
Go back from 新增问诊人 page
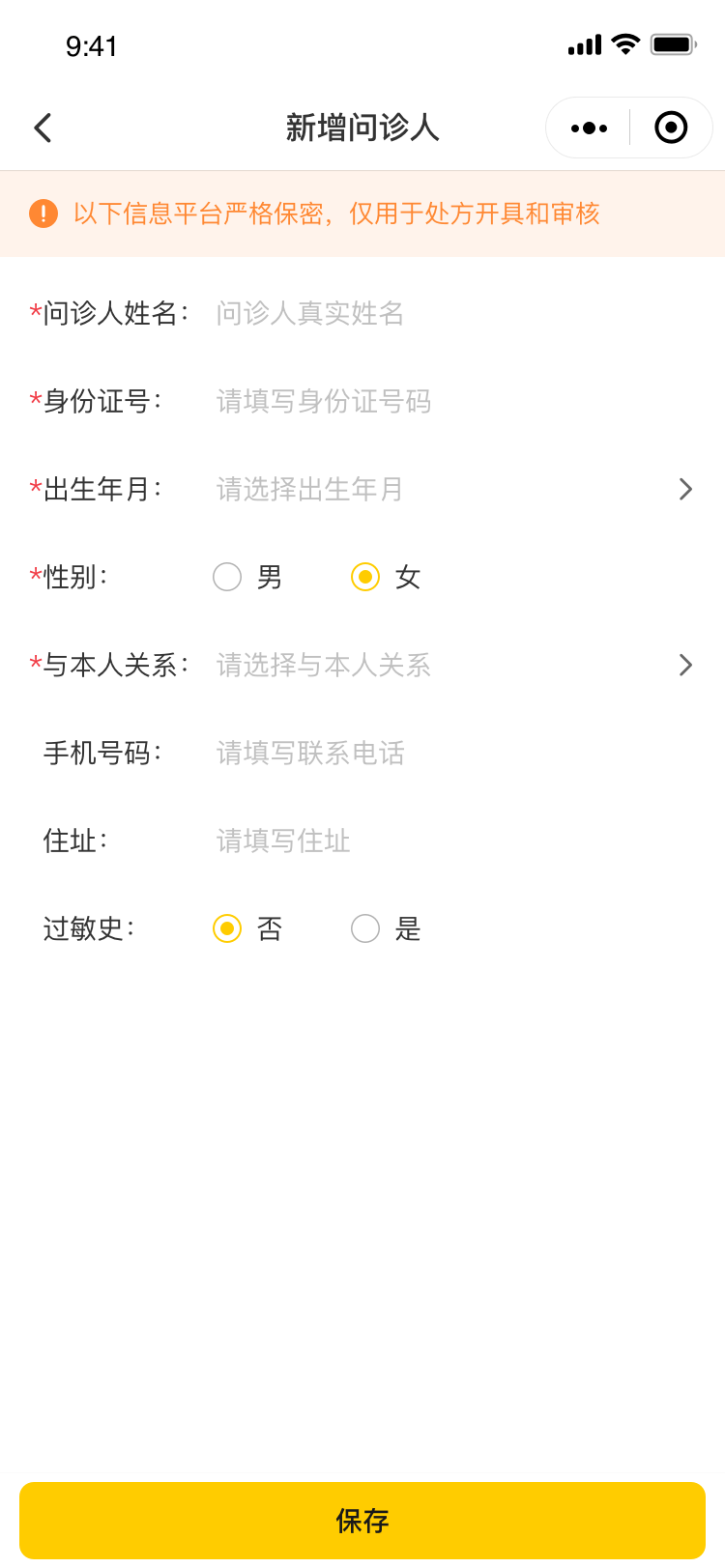coord(43,128)
